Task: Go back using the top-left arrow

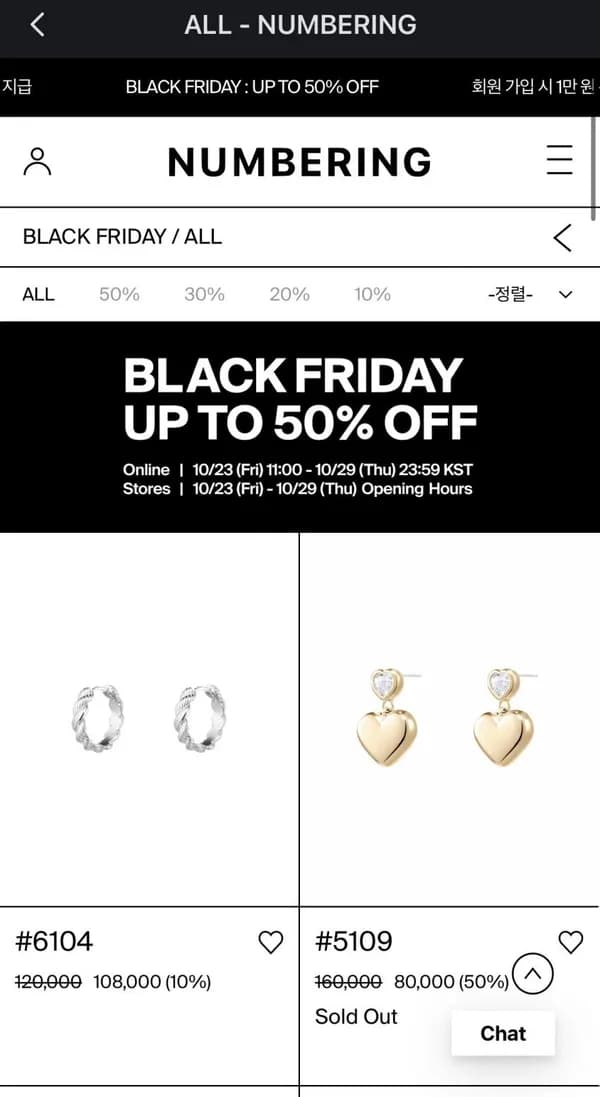Action: (38, 25)
